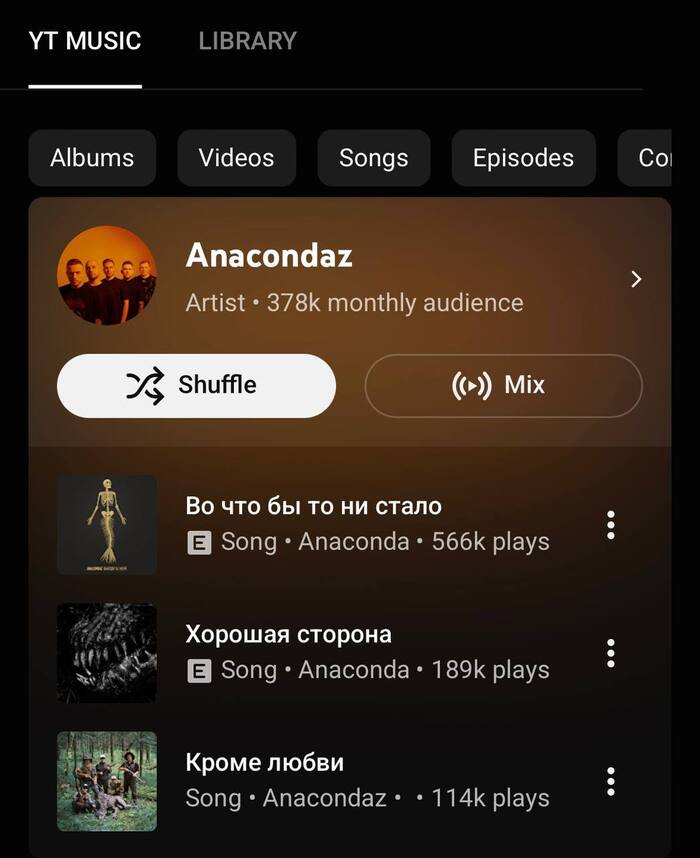Switch to the Library tab
The width and height of the screenshot is (700, 858).
click(x=247, y=41)
